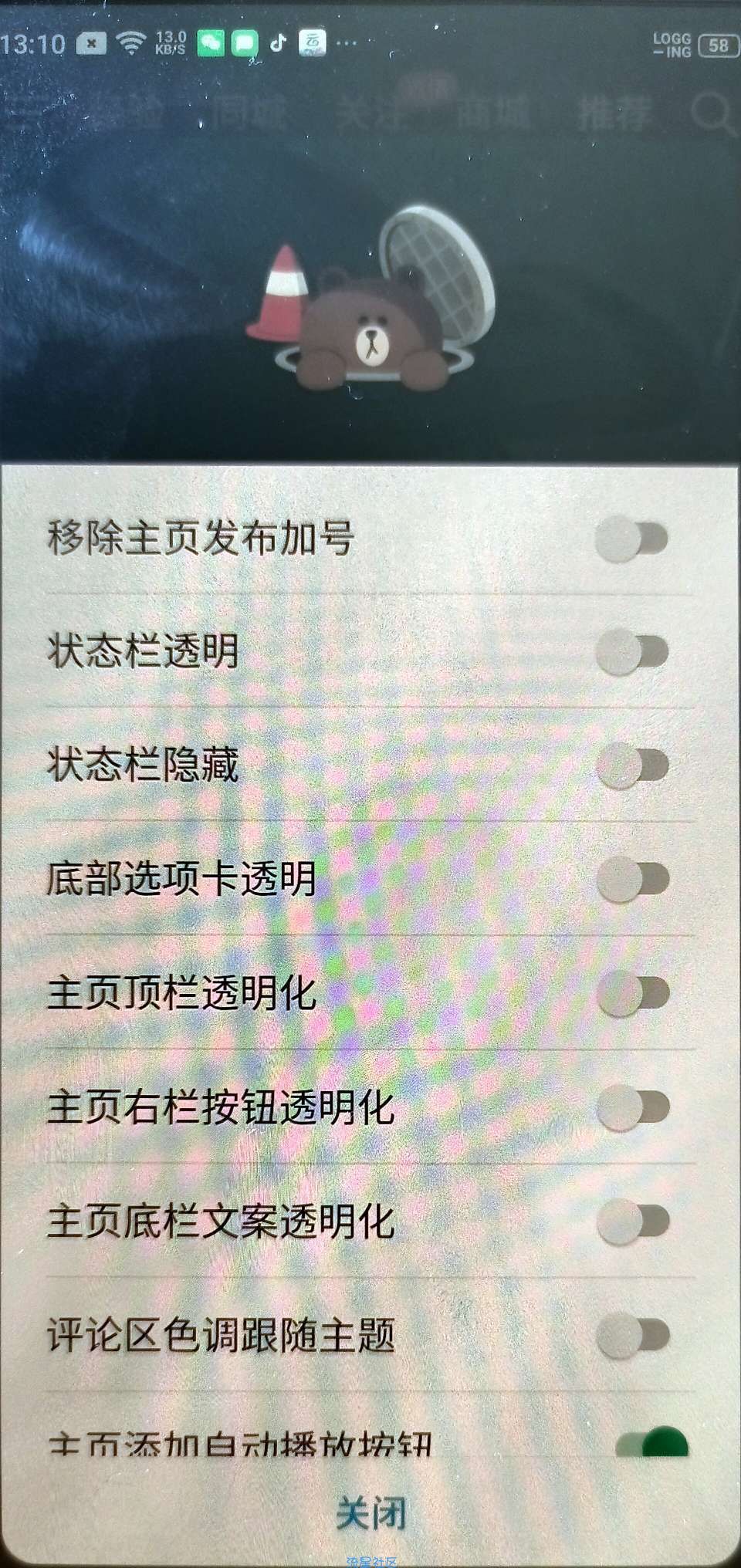Viewport: 741px width, 1568px height.
Task: Enable 底部选项卡透明 switch
Action: [x=631, y=879]
